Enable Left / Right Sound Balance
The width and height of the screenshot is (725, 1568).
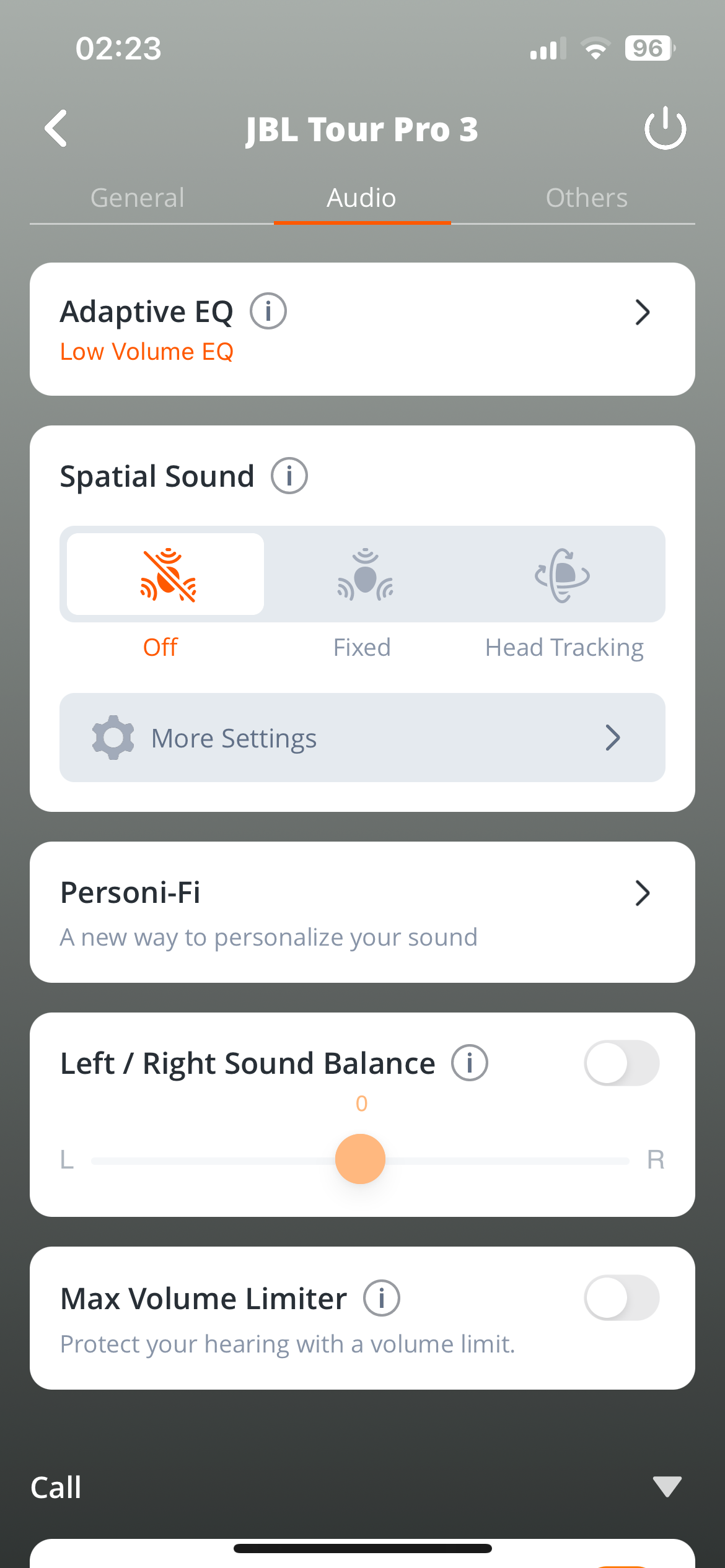621,1063
